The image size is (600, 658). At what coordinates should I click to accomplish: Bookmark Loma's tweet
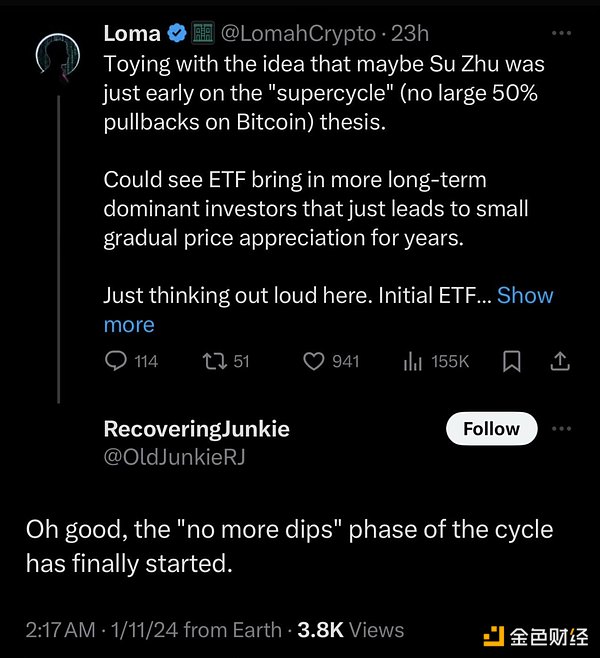point(512,361)
